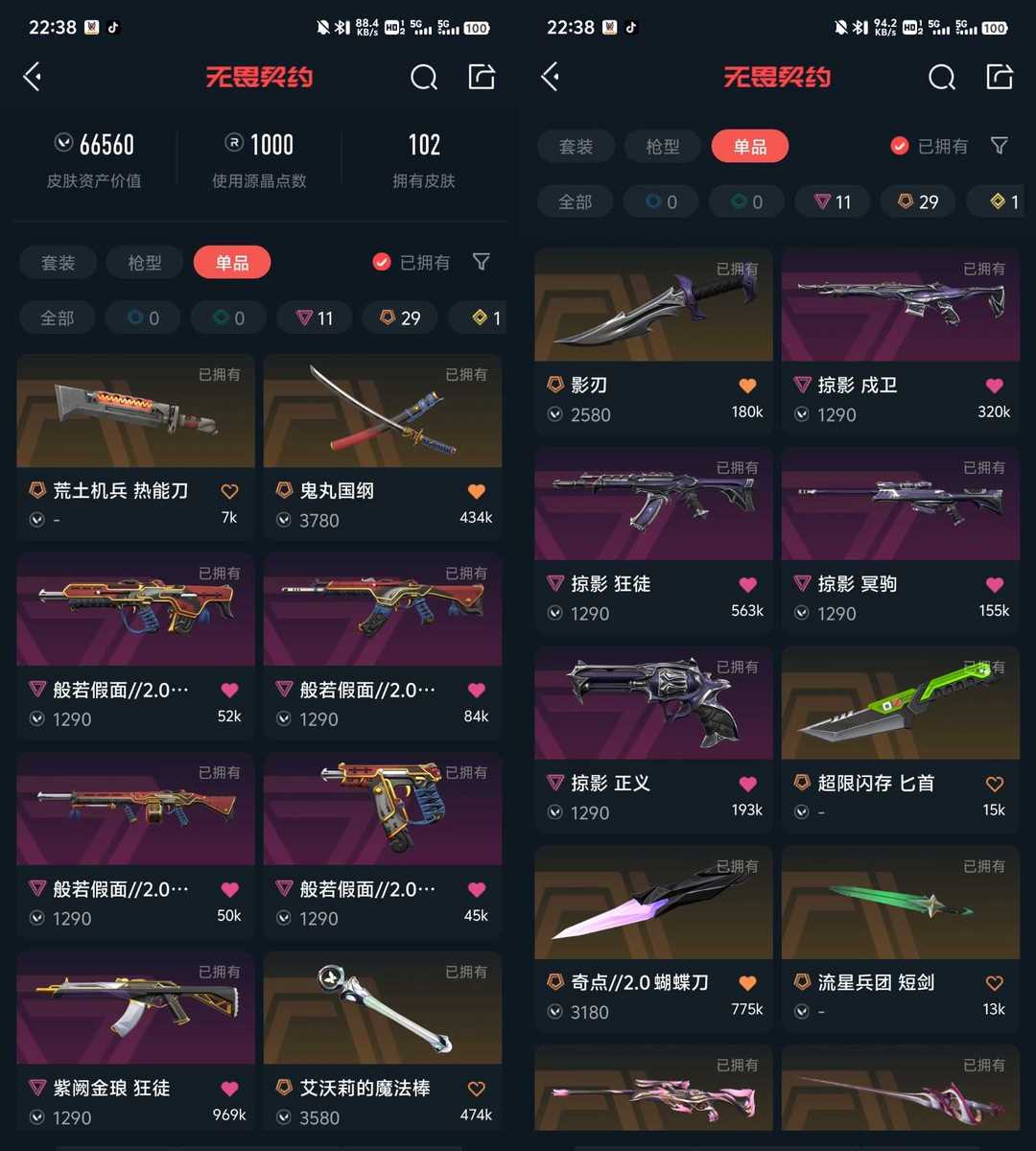Tap the heart on 鬼丸国纲

[476, 491]
